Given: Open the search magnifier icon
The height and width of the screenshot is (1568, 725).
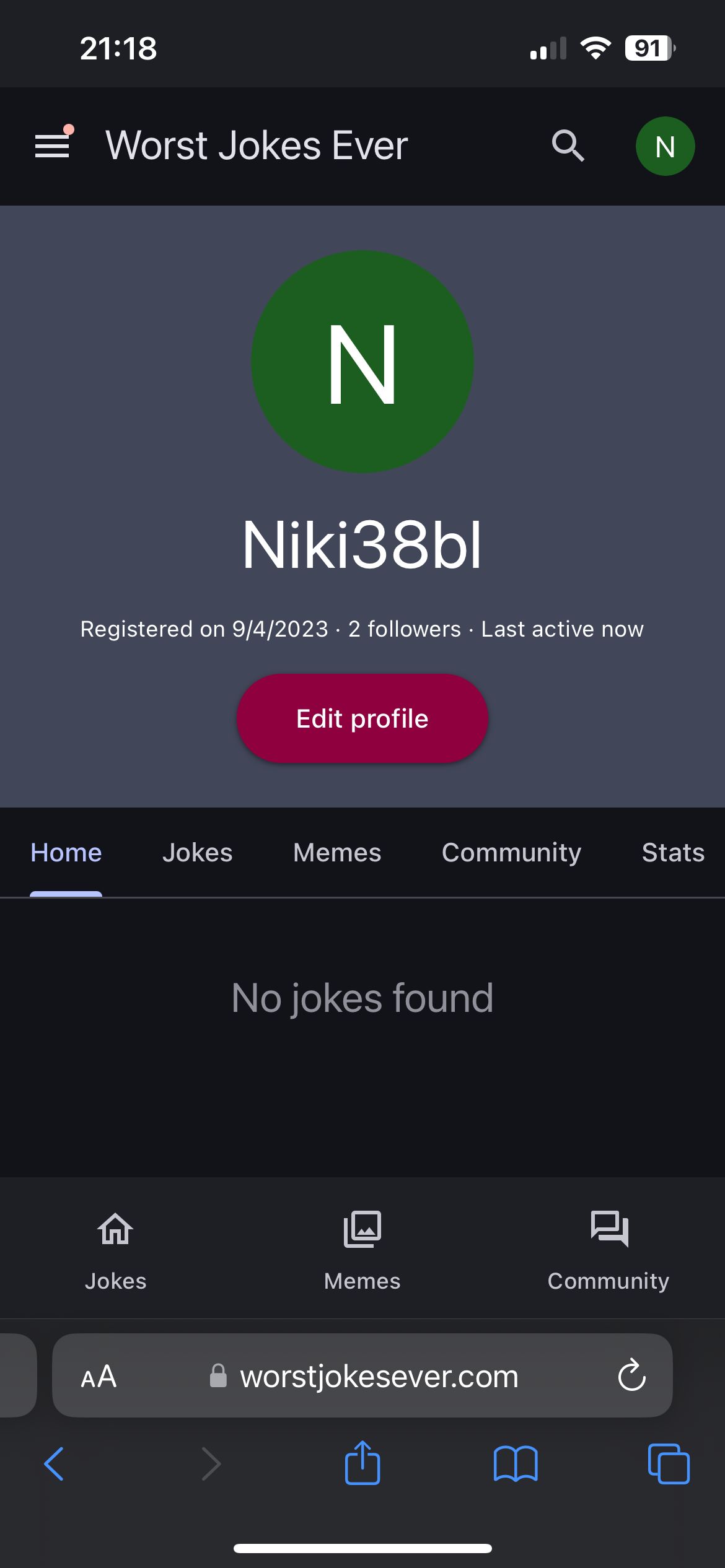Looking at the screenshot, I should coord(568,146).
